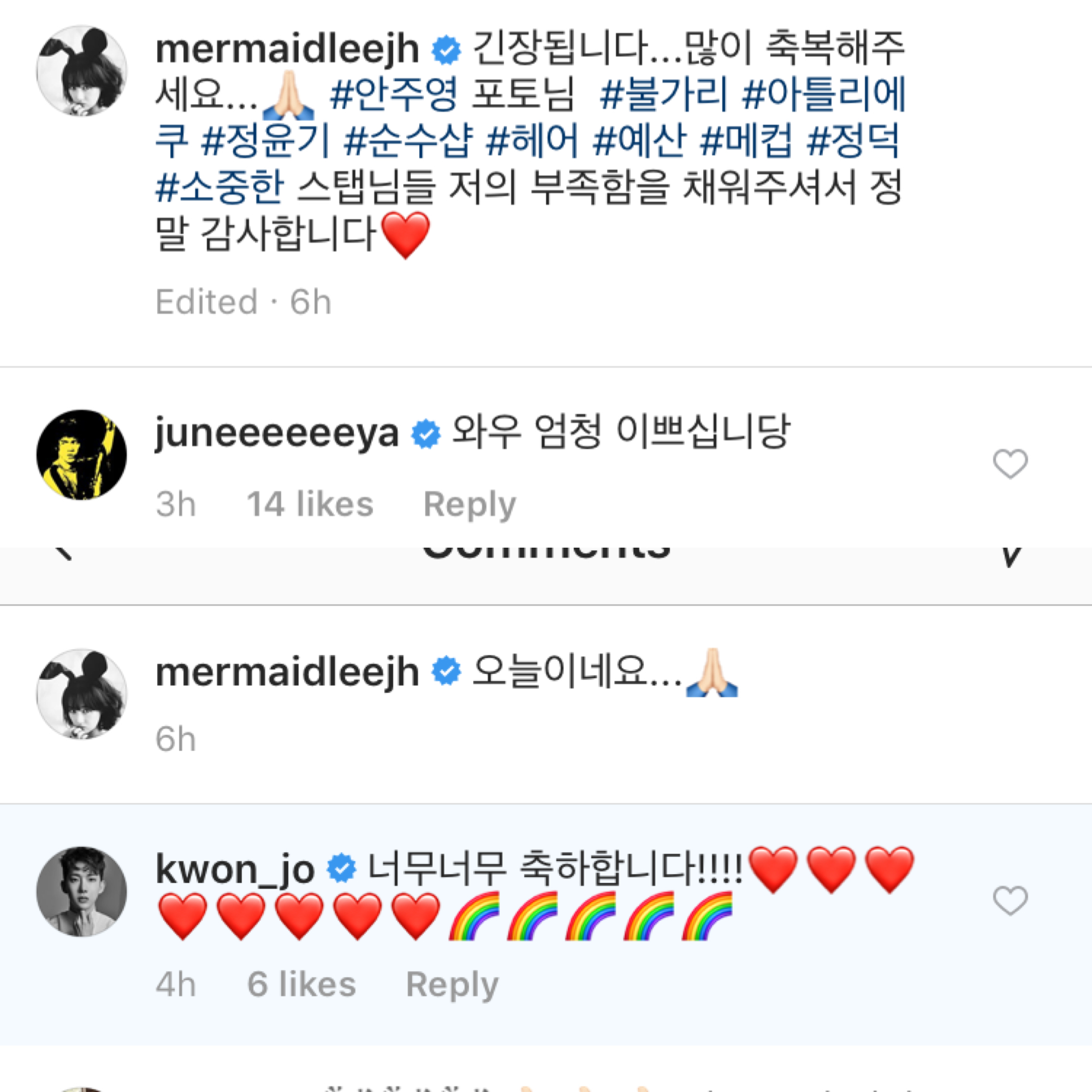Open the #안주영 hashtag
Viewport: 1092px width, 1092px height.
(x=393, y=94)
